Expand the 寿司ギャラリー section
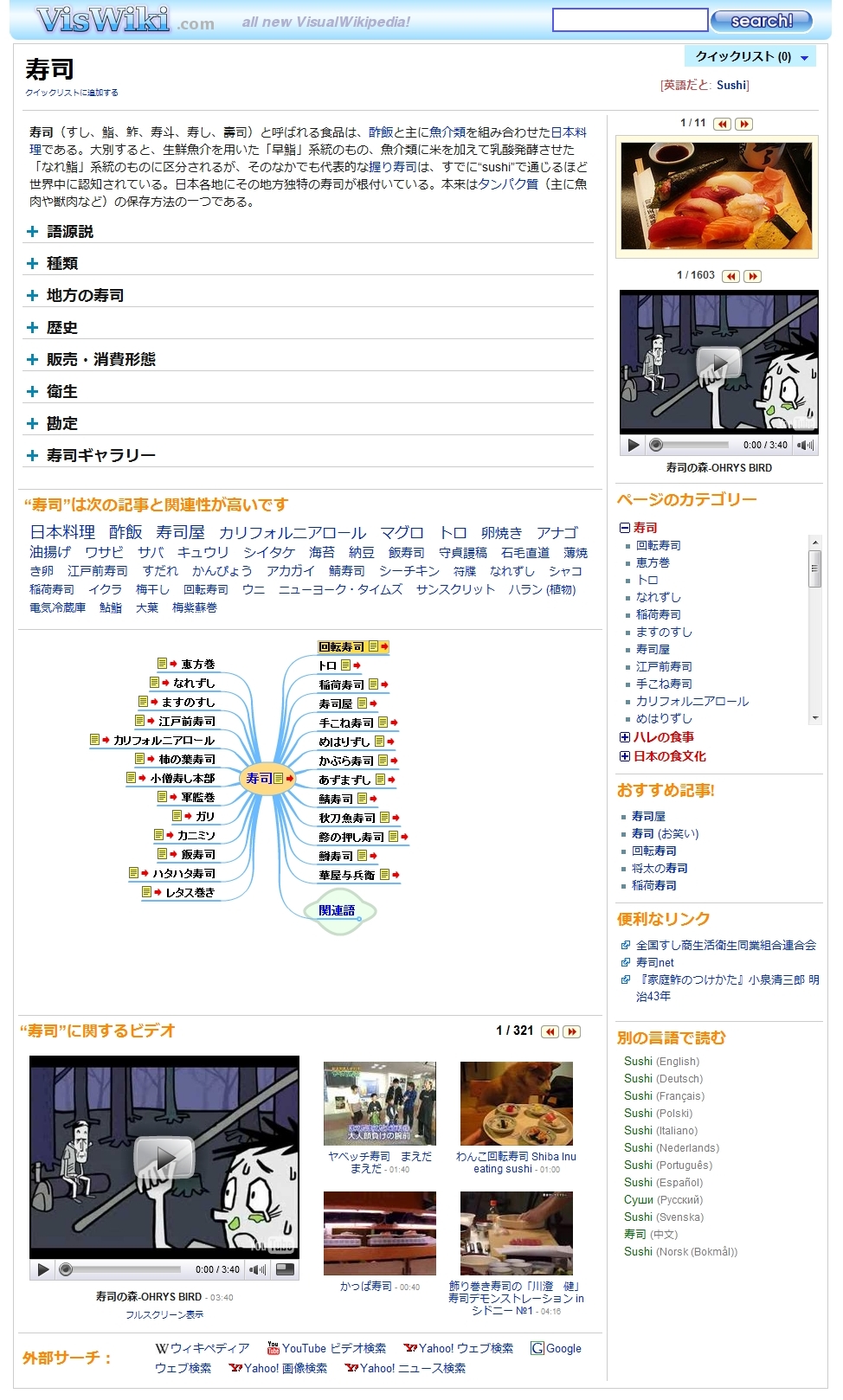The image size is (843, 1400). (91, 455)
